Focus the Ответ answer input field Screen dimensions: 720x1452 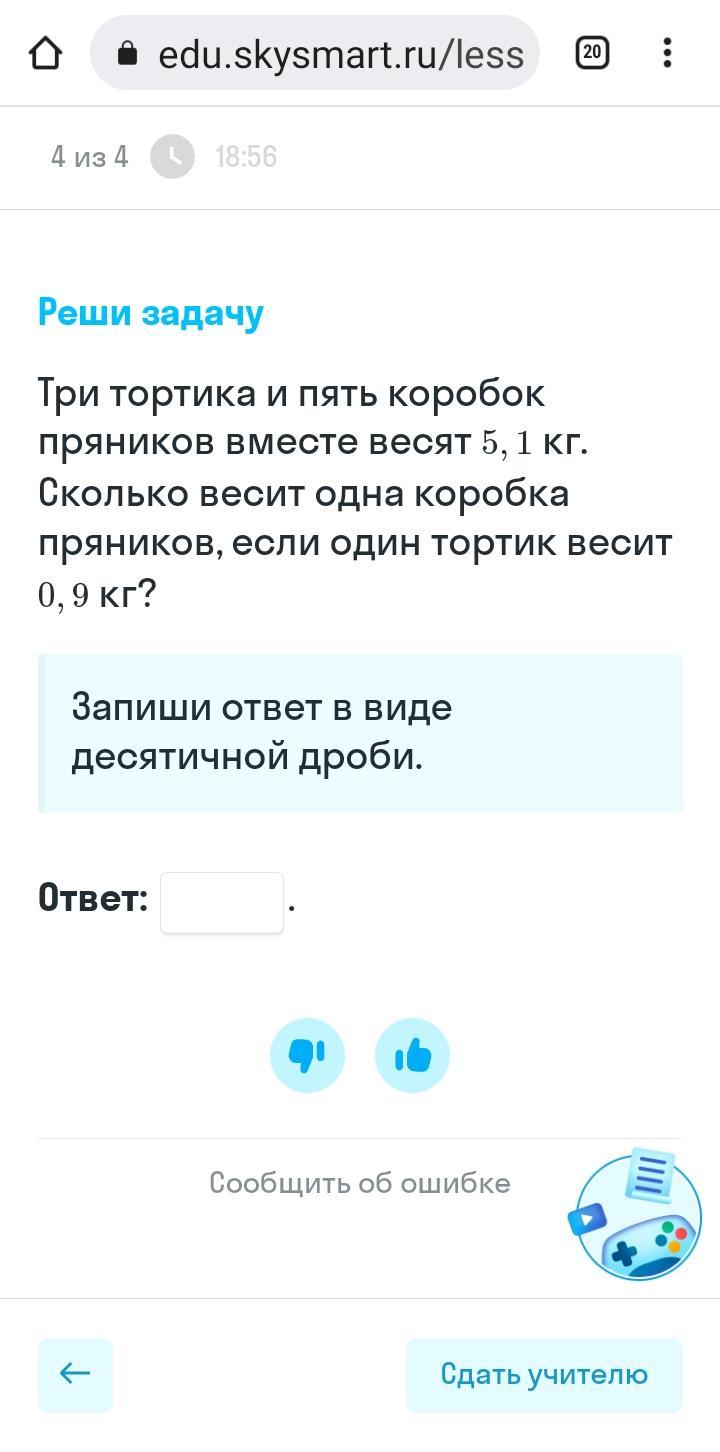[222, 902]
